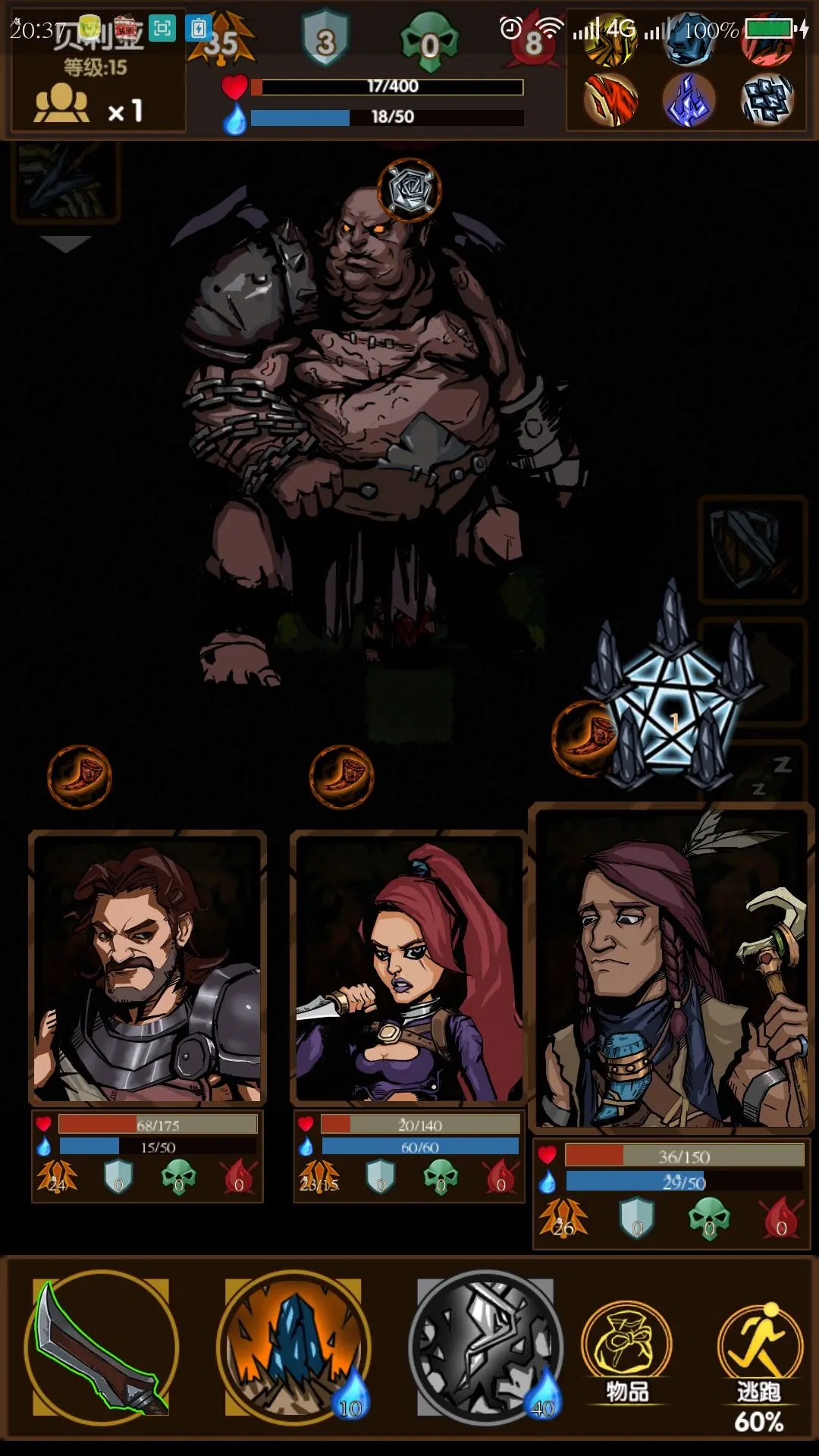Cast the shattered stone skill costing 40
The width and height of the screenshot is (819, 1456).
click(x=485, y=1348)
